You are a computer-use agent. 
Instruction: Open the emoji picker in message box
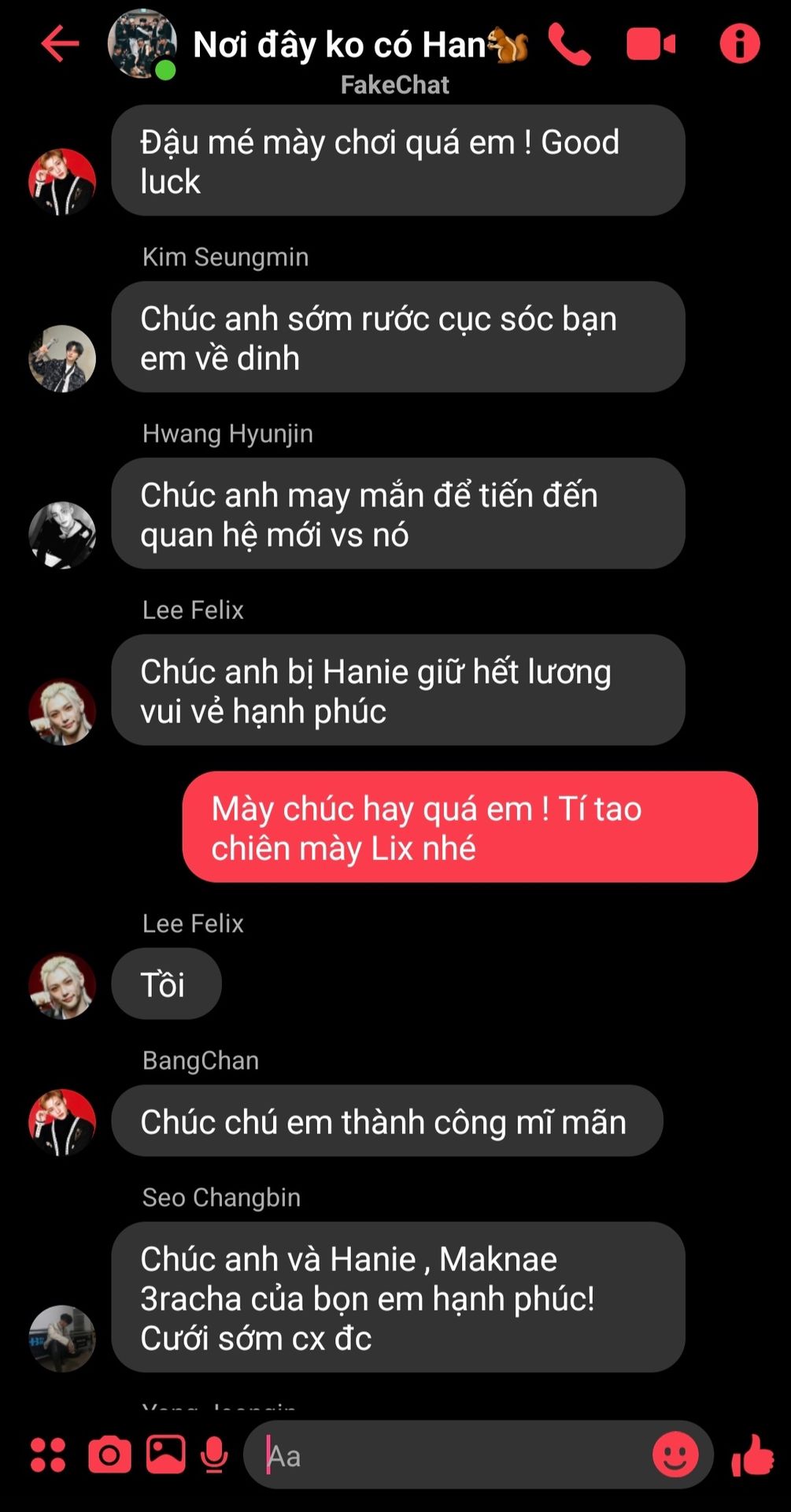point(675,1454)
